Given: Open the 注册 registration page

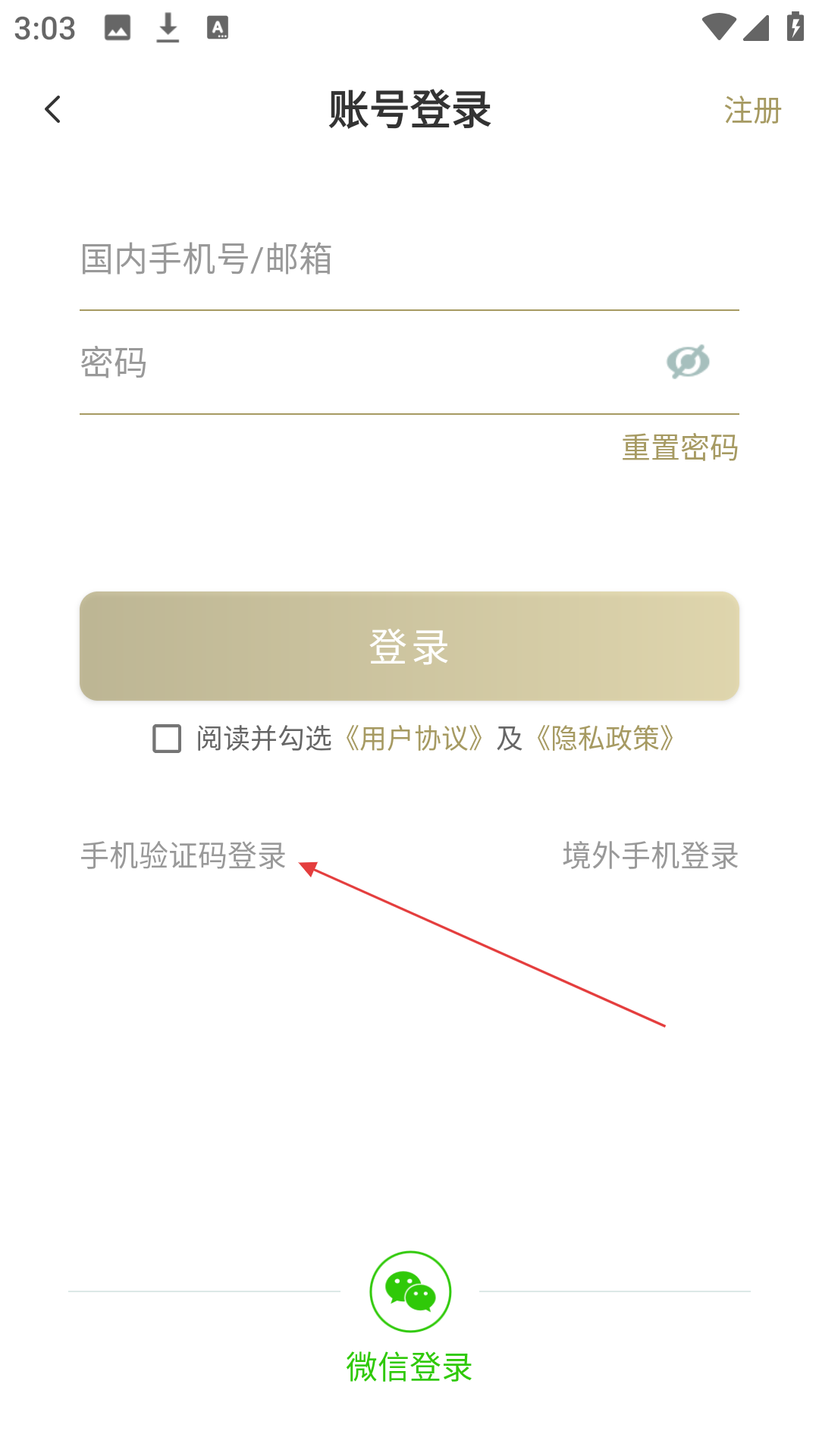Looking at the screenshot, I should pyautogui.click(x=752, y=111).
